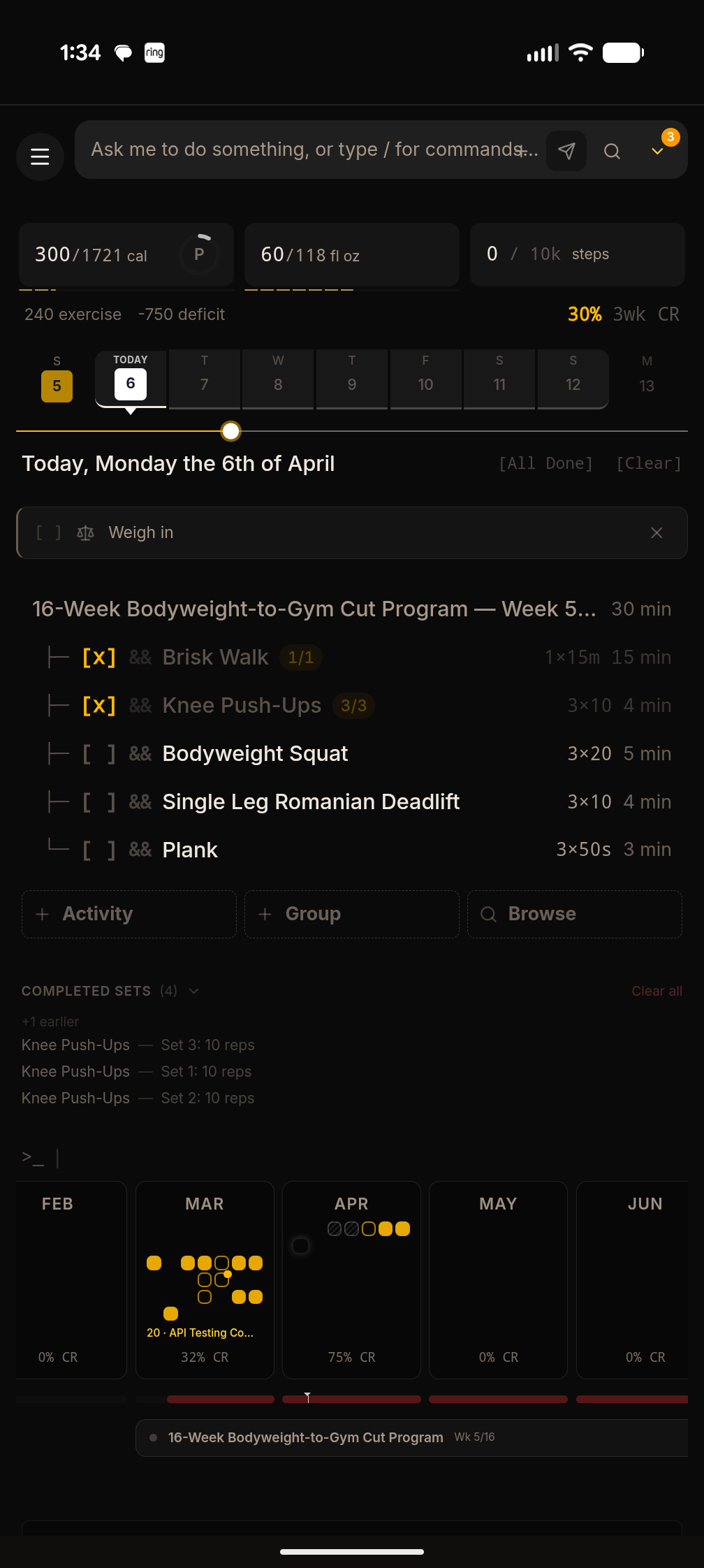The width and height of the screenshot is (704, 1568).
Task: Mark Single Leg Romanian Deadlift as done
Action: (98, 802)
